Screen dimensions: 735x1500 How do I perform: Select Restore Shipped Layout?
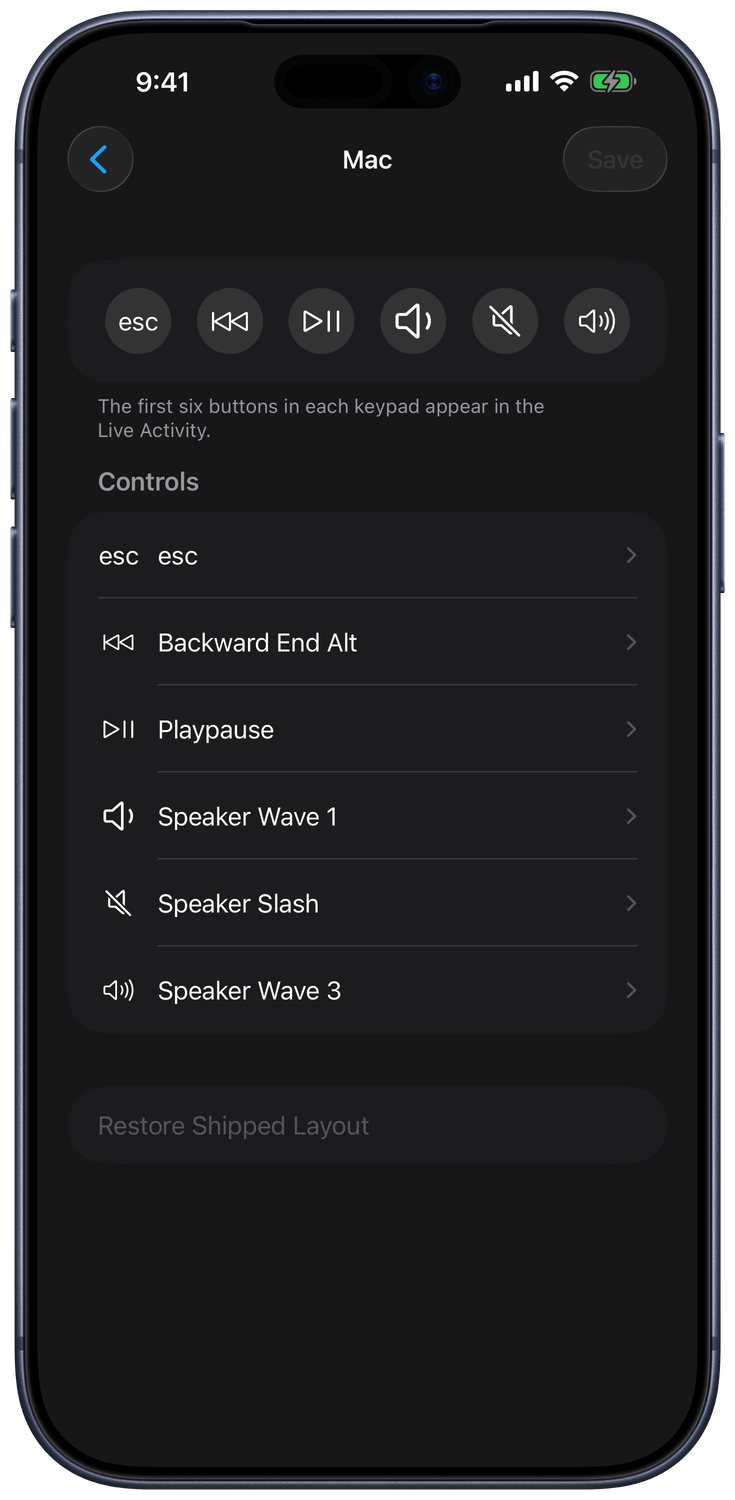coord(367,1125)
